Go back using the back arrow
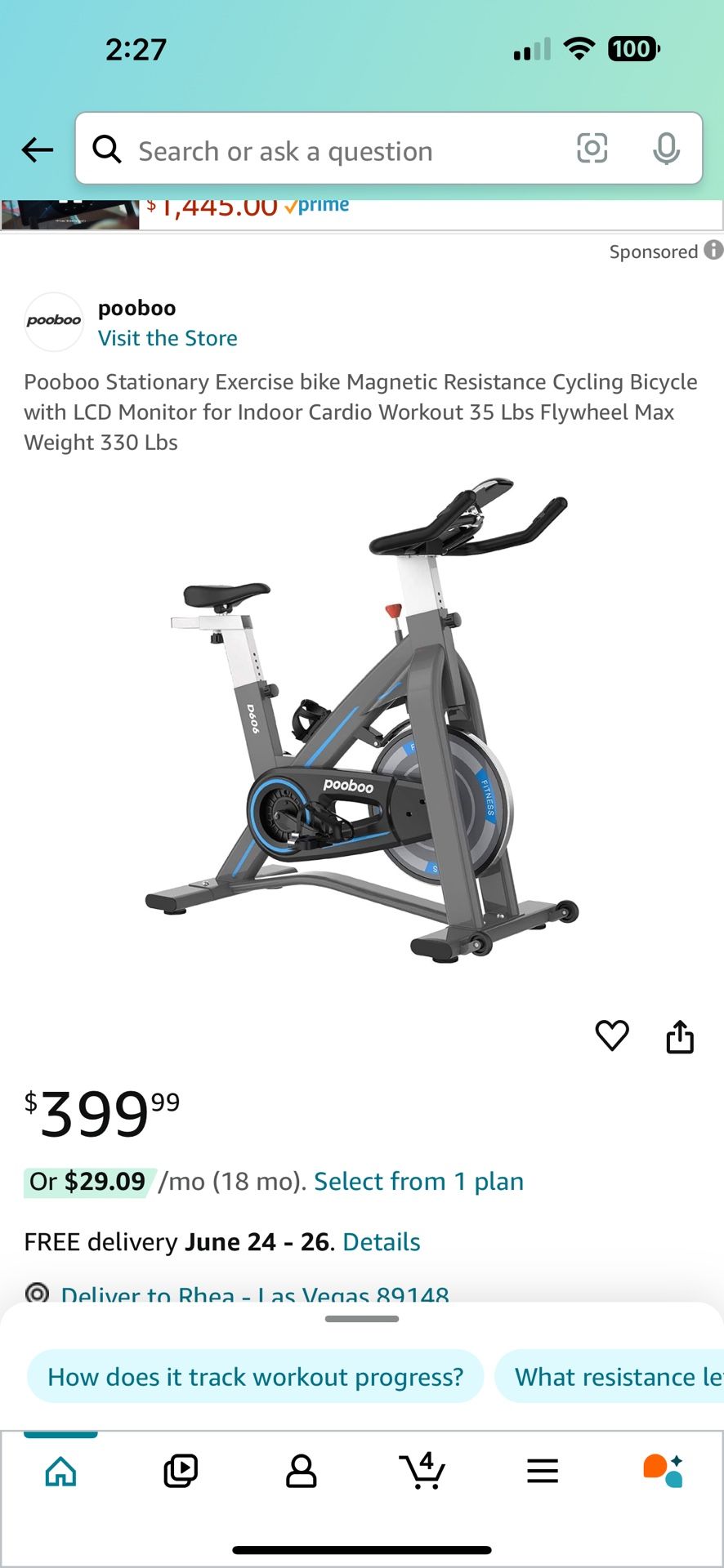The height and width of the screenshot is (1568, 724). coord(38,149)
